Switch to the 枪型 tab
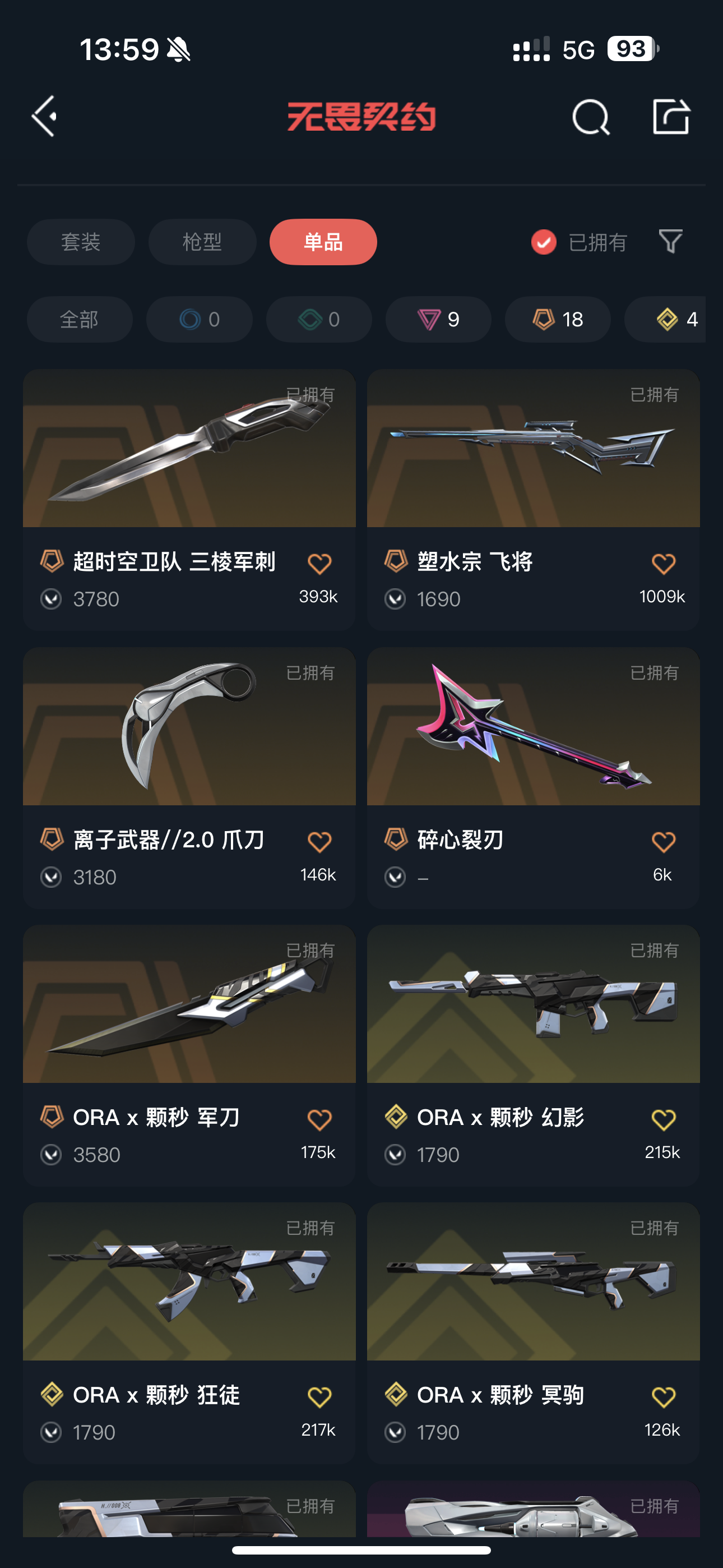Image resolution: width=723 pixels, height=1568 pixels. (x=202, y=242)
